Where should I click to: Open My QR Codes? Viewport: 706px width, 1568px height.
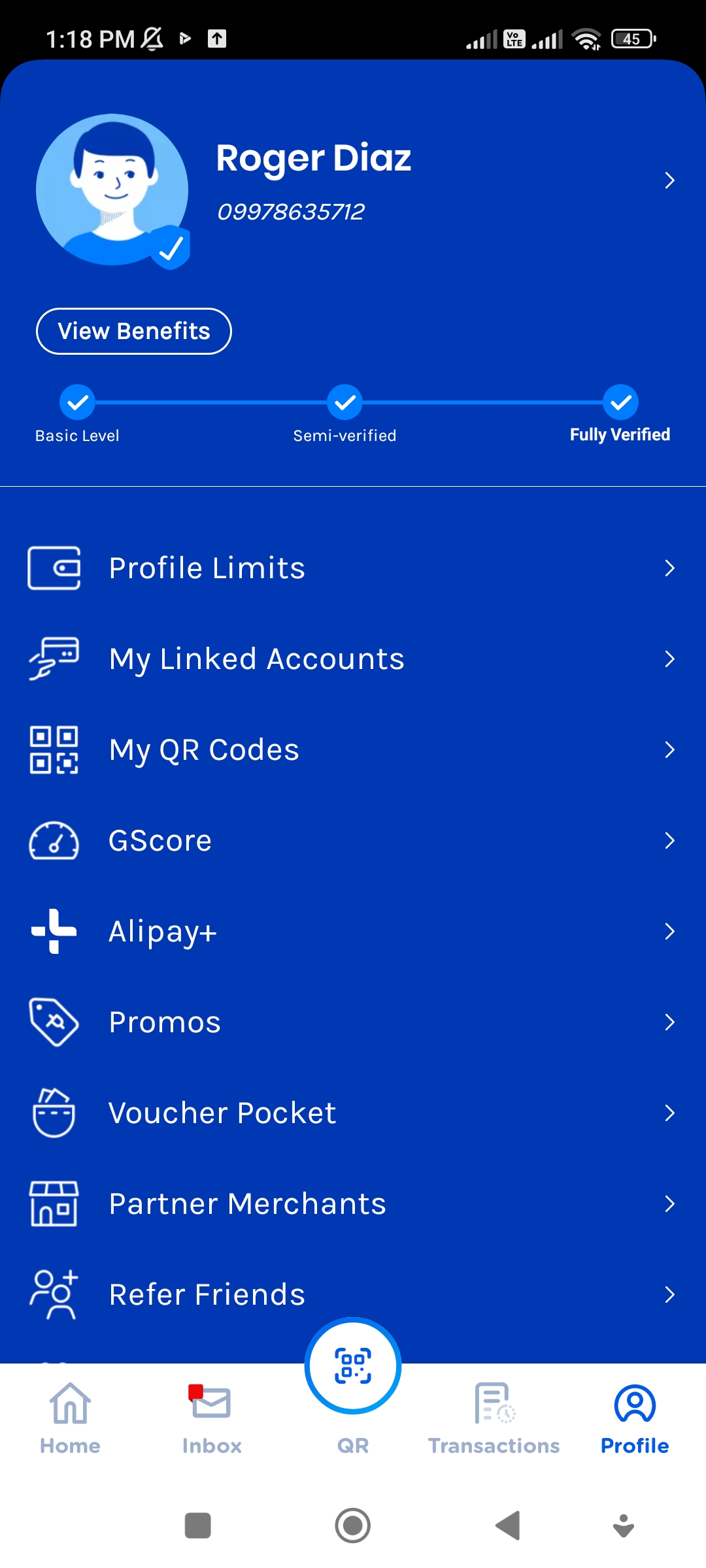(353, 749)
